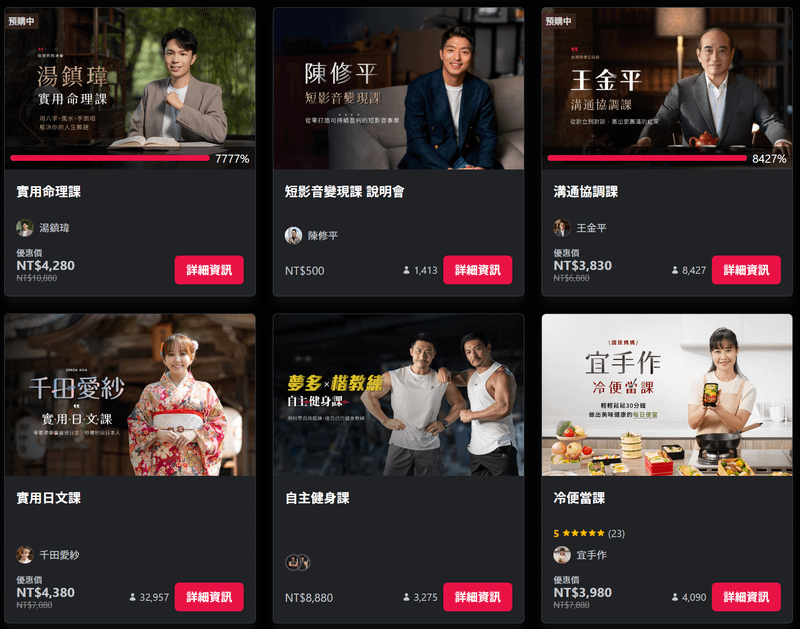View 詳細資訊 of 溝通協調課

point(745,270)
